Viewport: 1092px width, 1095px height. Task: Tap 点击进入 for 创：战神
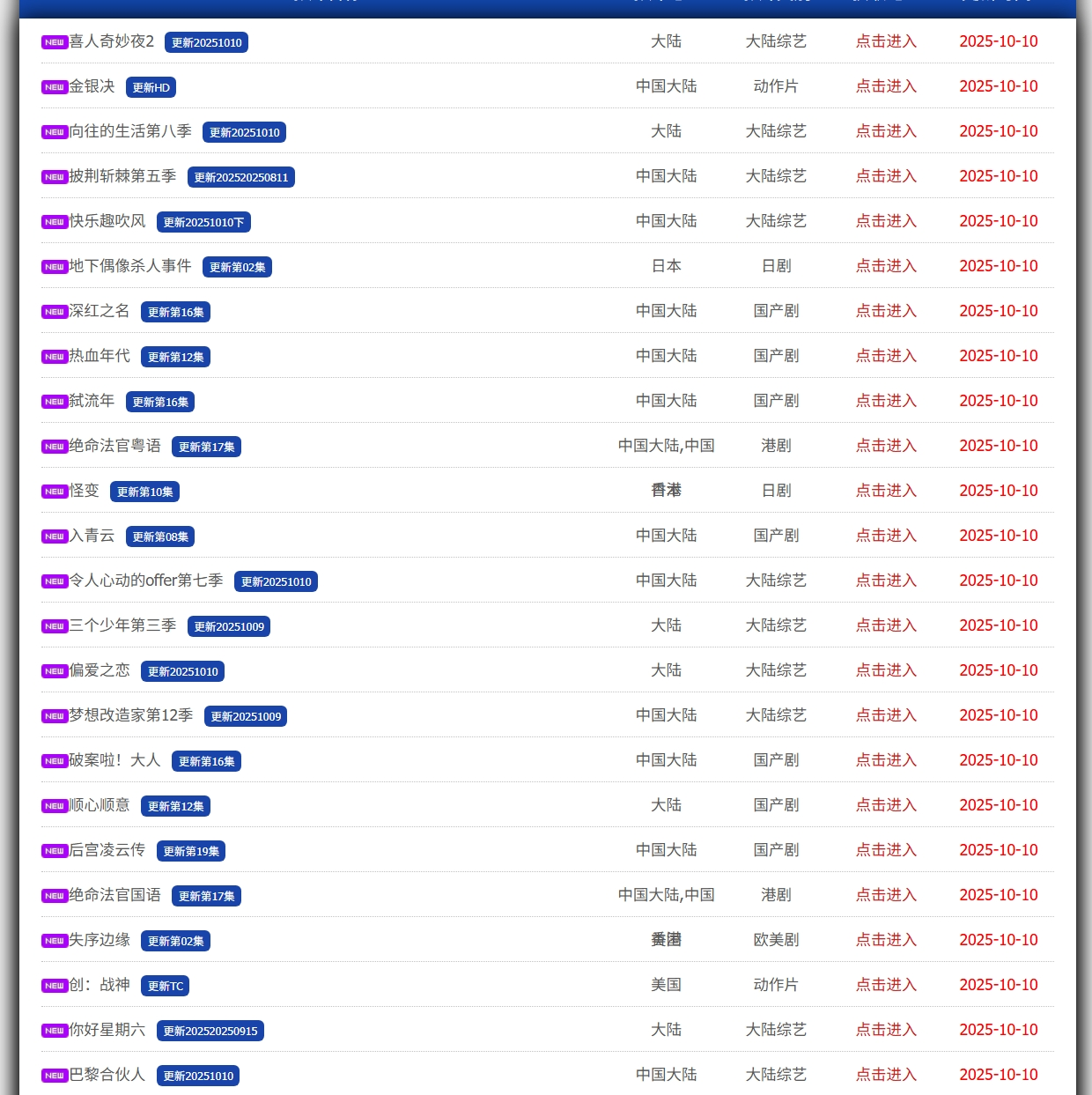coord(886,985)
